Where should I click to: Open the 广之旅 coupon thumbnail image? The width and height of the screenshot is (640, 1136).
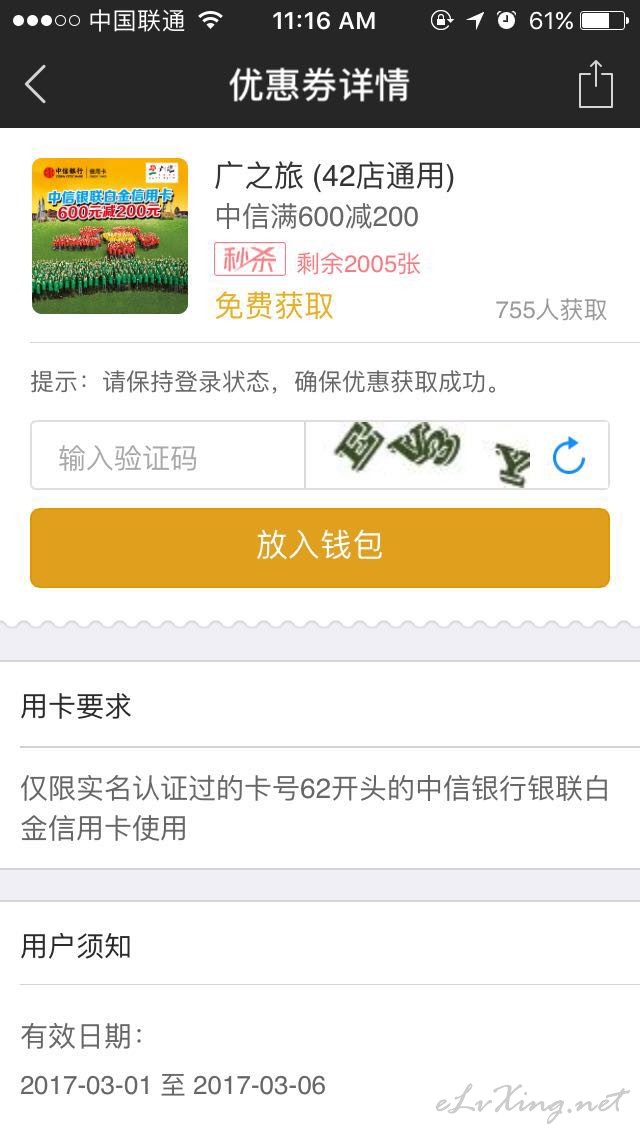pos(110,236)
